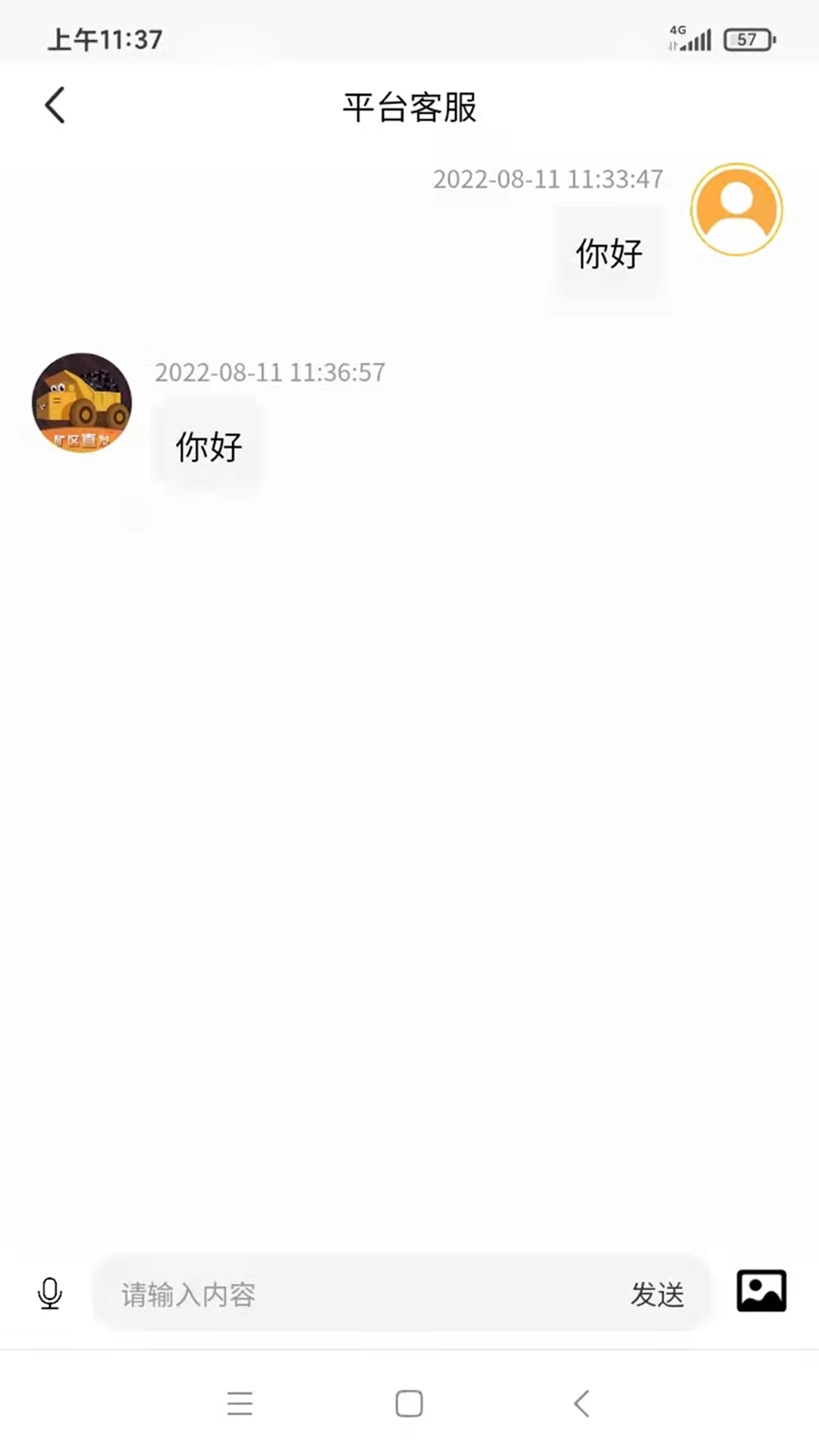The image size is (819, 1456).
Task: Tap your sent 你好 message bubble
Action: point(609,254)
